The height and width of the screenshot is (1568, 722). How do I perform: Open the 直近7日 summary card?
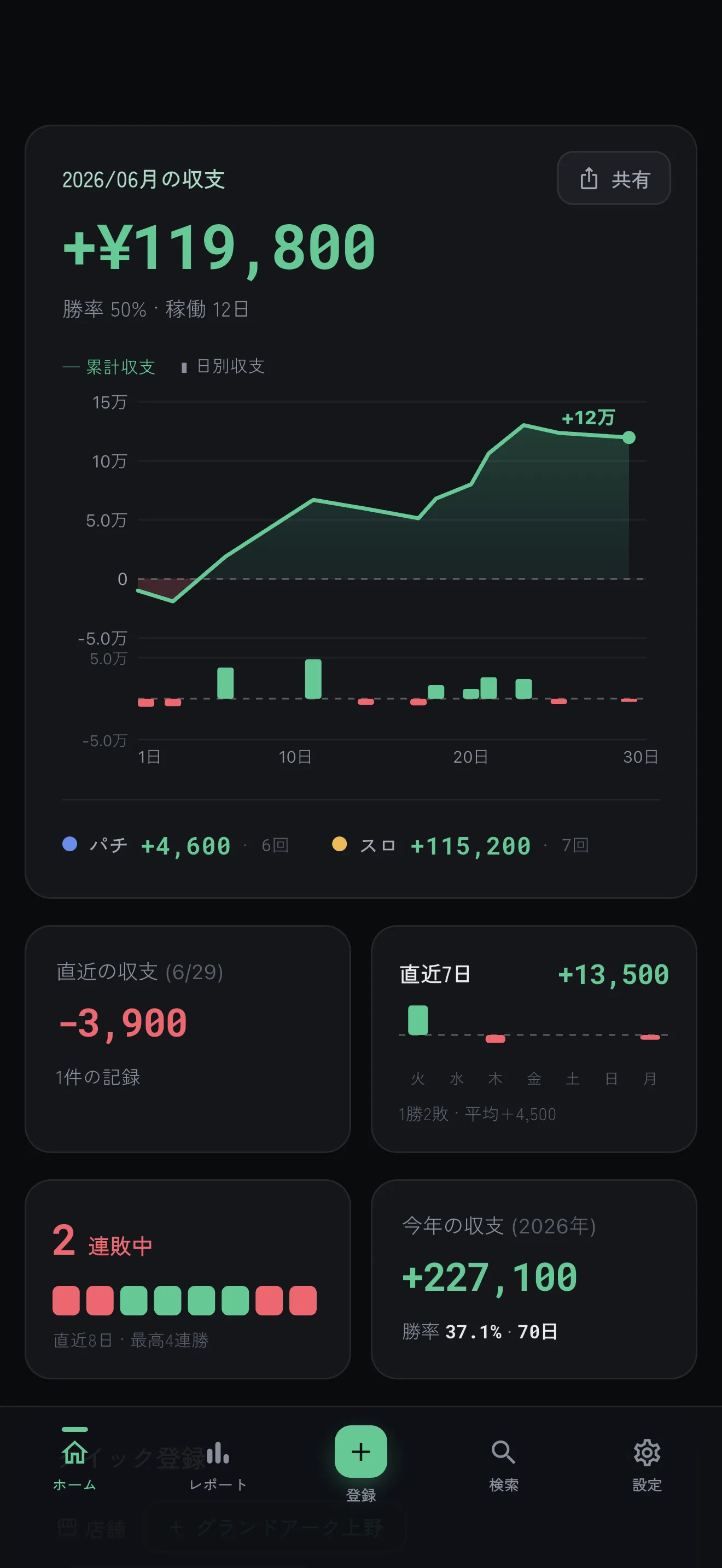pyautogui.click(x=534, y=1038)
